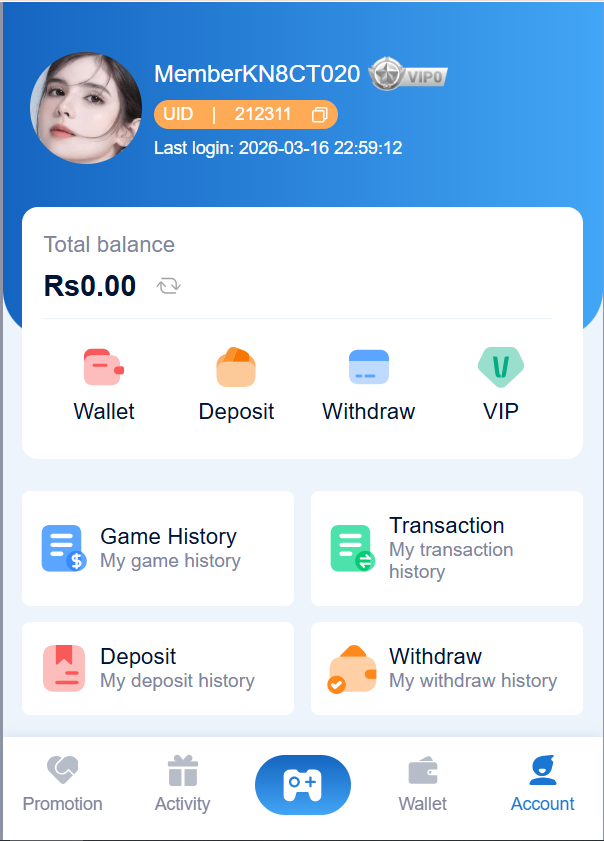Switch to the Activity tab

coord(183,785)
